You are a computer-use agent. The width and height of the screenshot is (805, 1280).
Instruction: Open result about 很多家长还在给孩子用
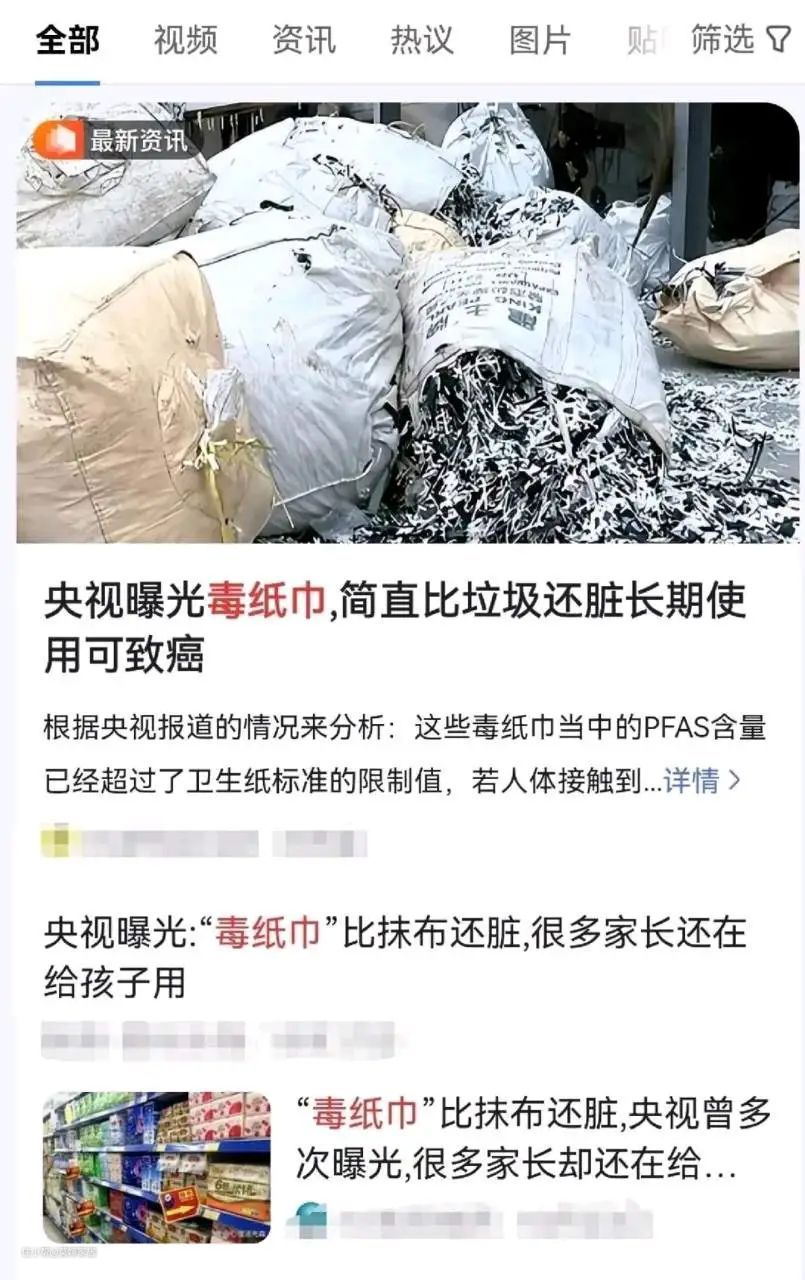[x=394, y=957]
